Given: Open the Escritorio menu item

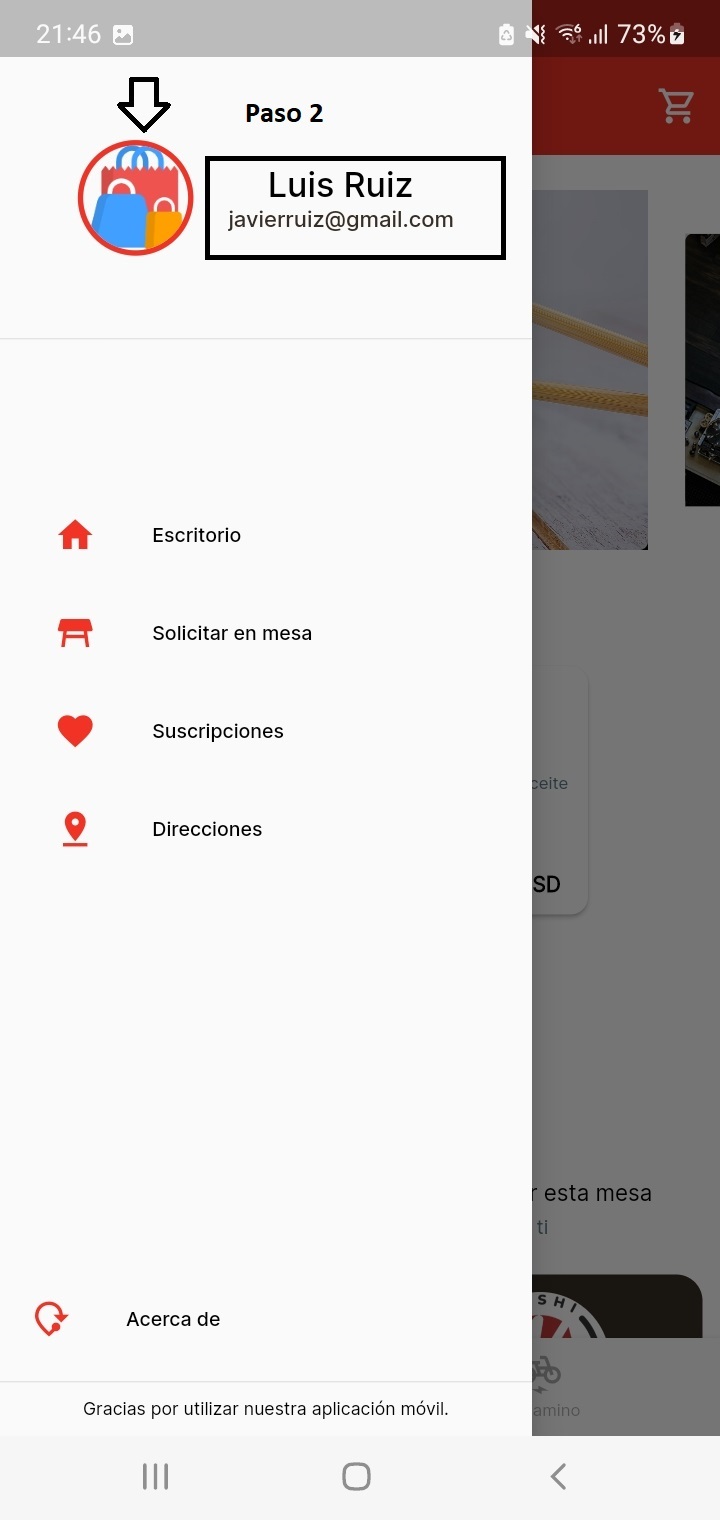Looking at the screenshot, I should (196, 535).
